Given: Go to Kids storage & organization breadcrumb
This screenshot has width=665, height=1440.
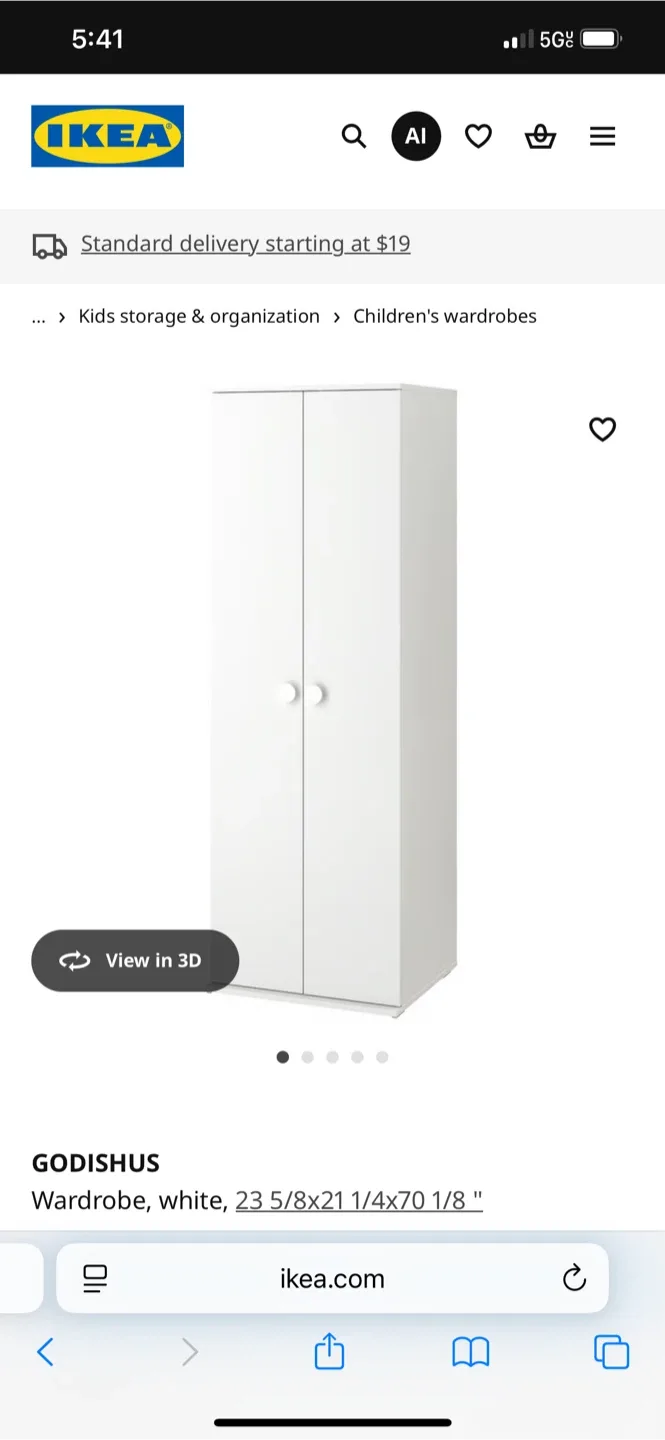Looking at the screenshot, I should coord(199,316).
